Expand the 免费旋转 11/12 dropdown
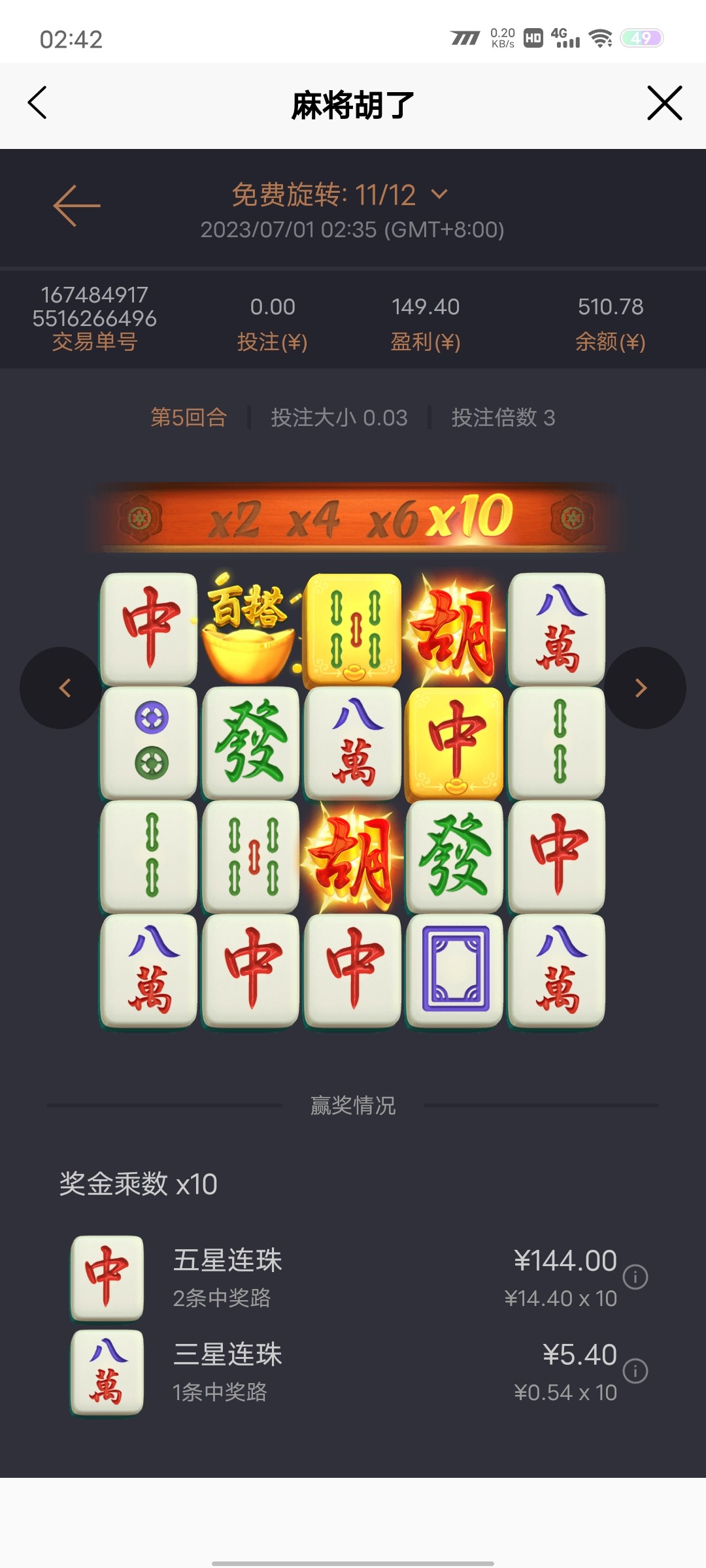Viewport: 706px width, 1568px height. pyautogui.click(x=439, y=194)
